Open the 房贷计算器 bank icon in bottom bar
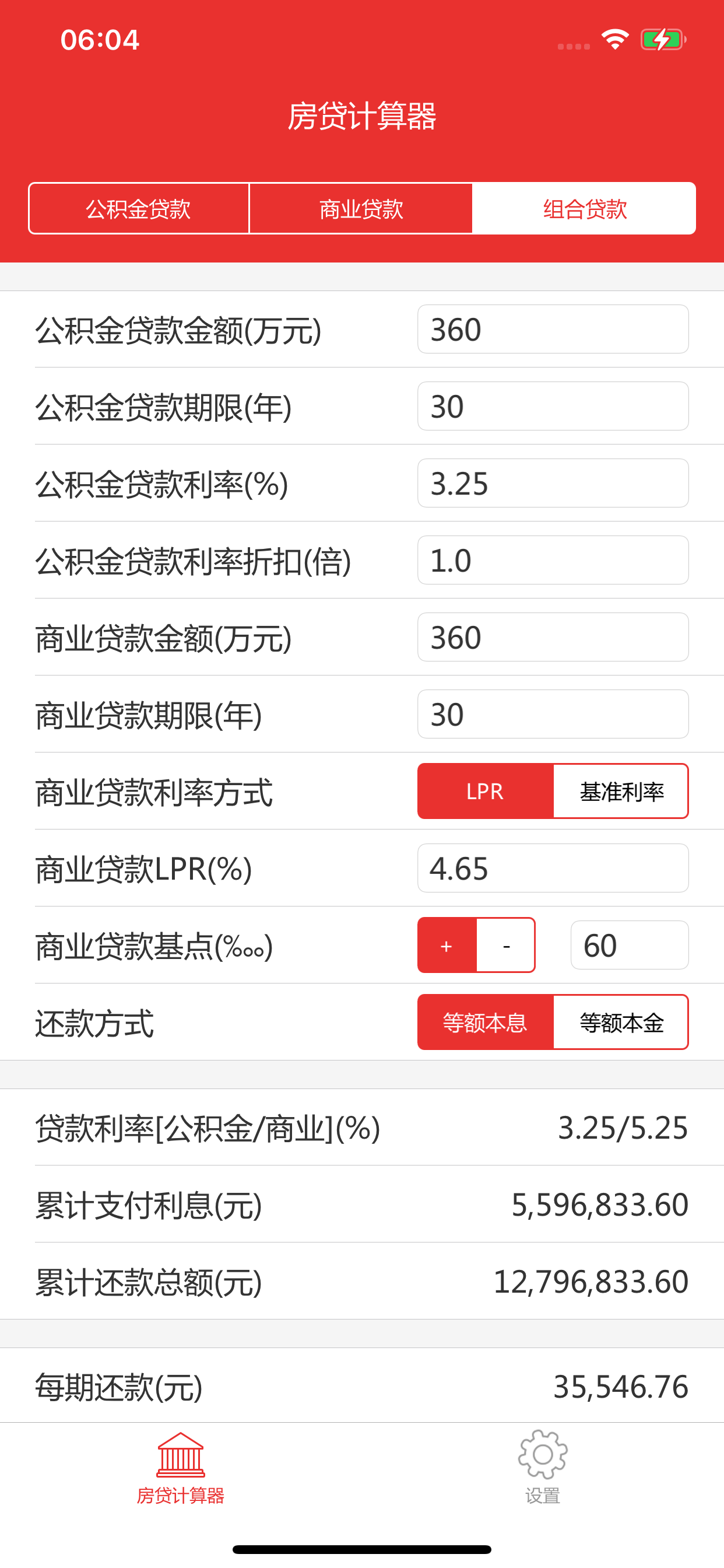 180,1454
